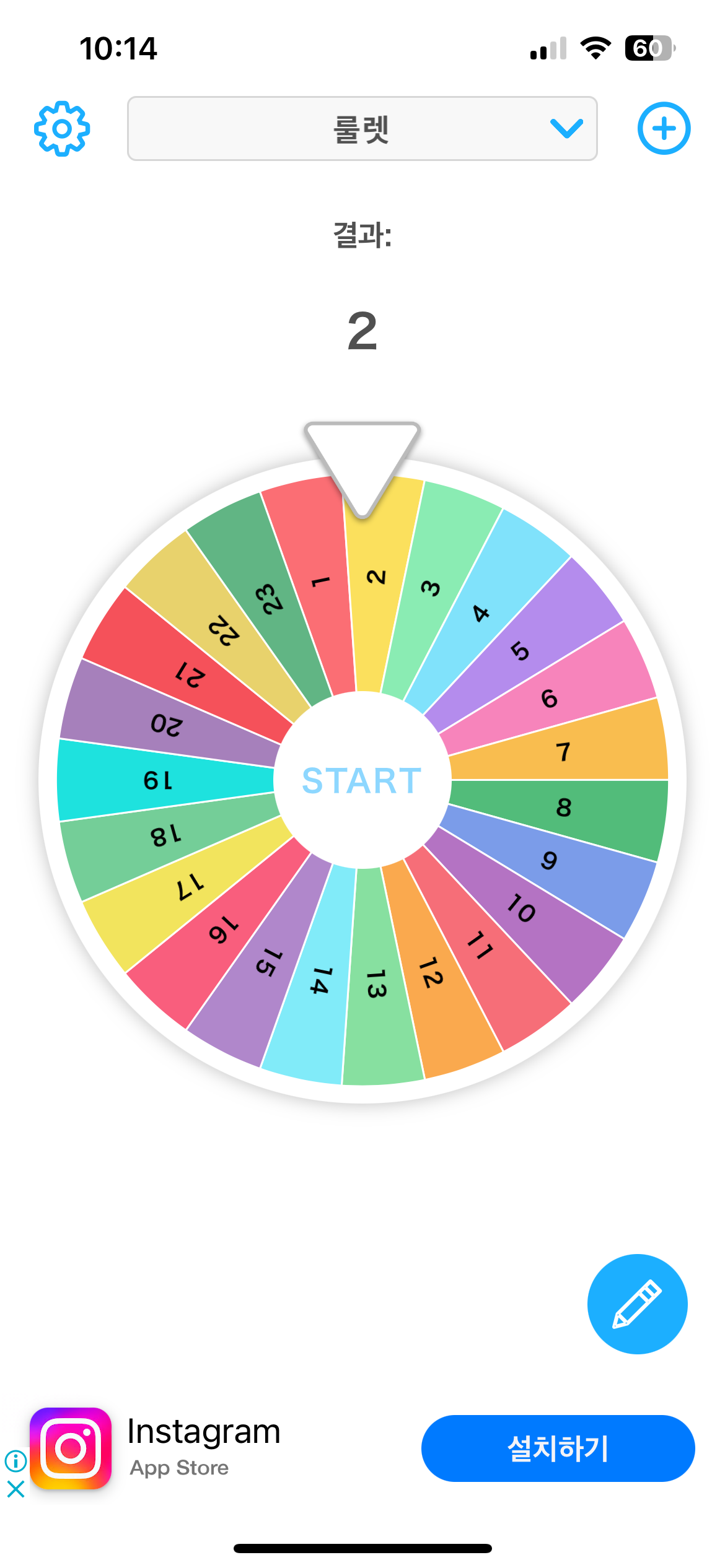Tap START to spin the wheel
This screenshot has height=1568, width=725.
click(362, 780)
